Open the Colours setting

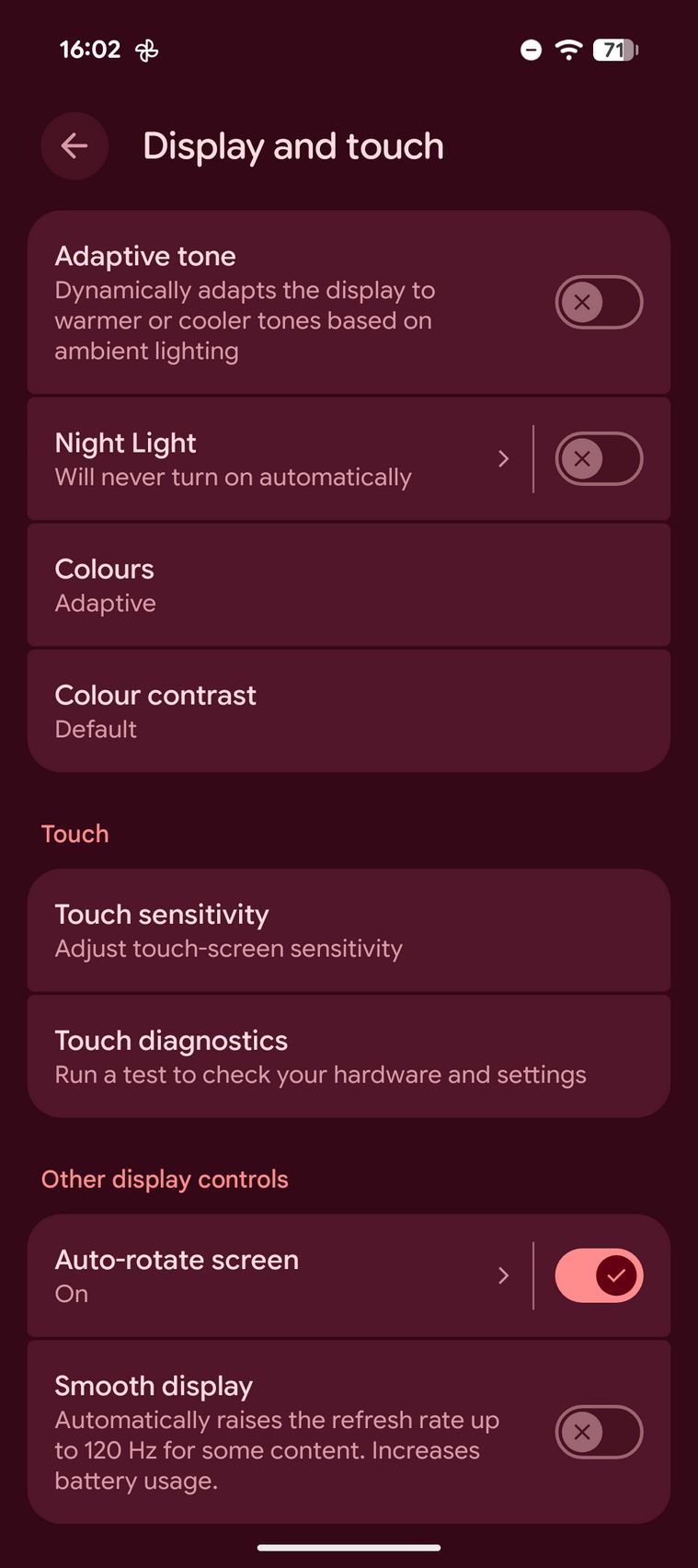click(x=349, y=585)
